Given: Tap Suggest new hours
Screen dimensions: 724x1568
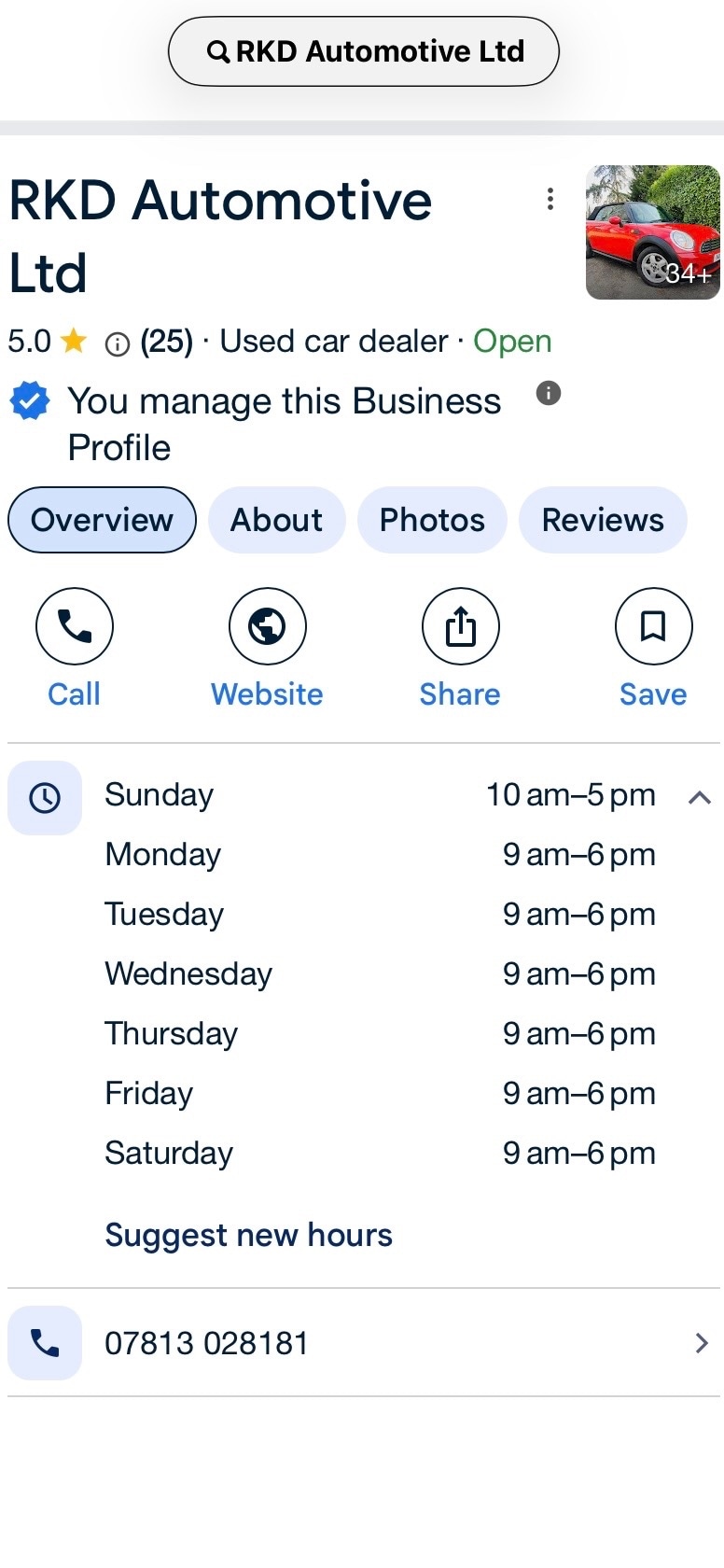Looking at the screenshot, I should click(248, 1235).
